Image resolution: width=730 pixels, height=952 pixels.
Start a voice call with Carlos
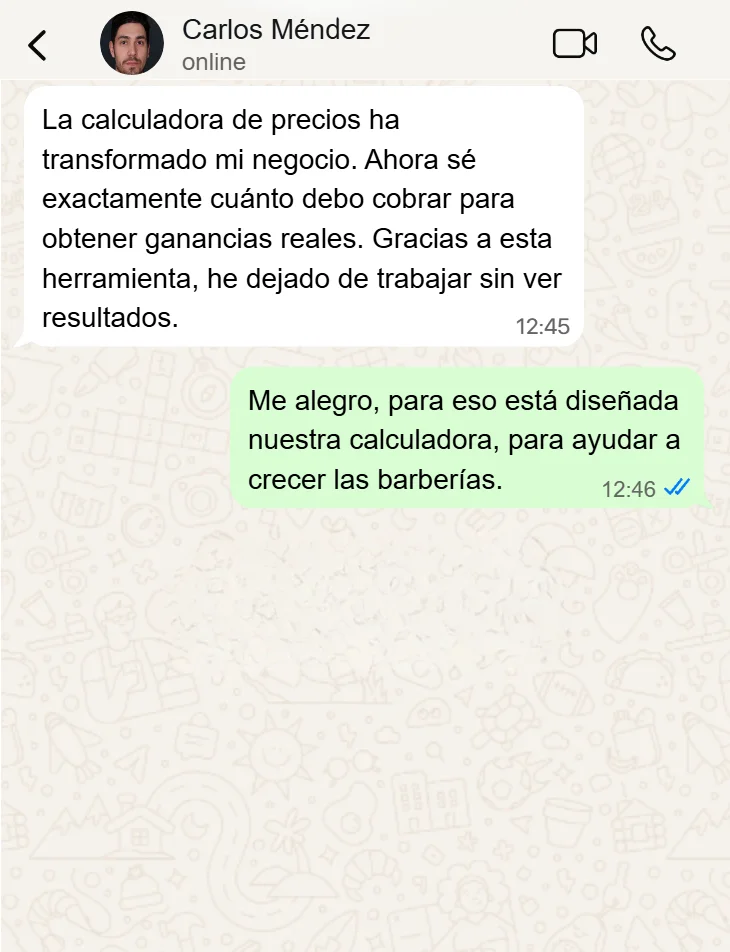click(658, 44)
